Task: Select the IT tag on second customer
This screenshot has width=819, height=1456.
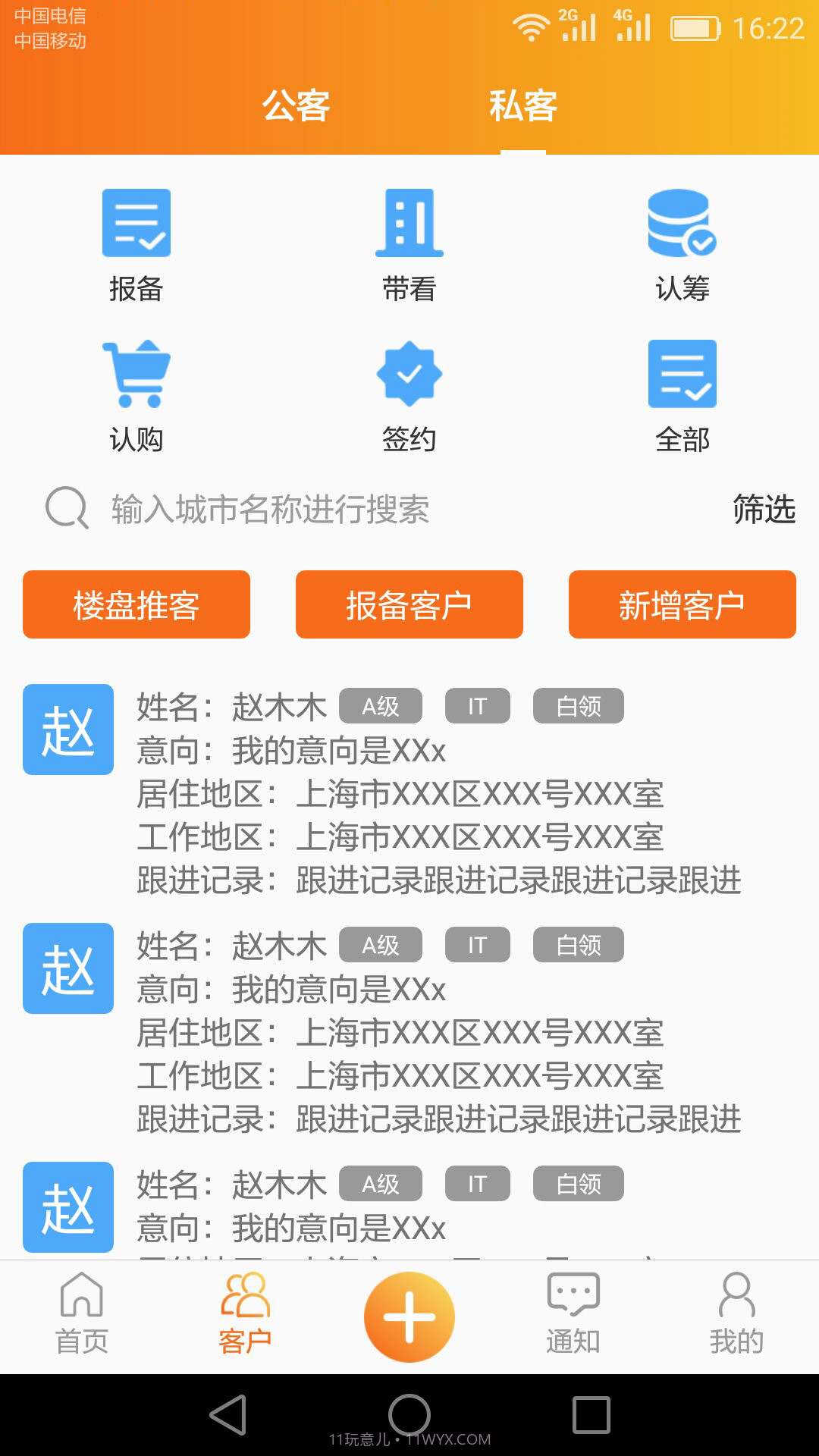Action: [477, 944]
